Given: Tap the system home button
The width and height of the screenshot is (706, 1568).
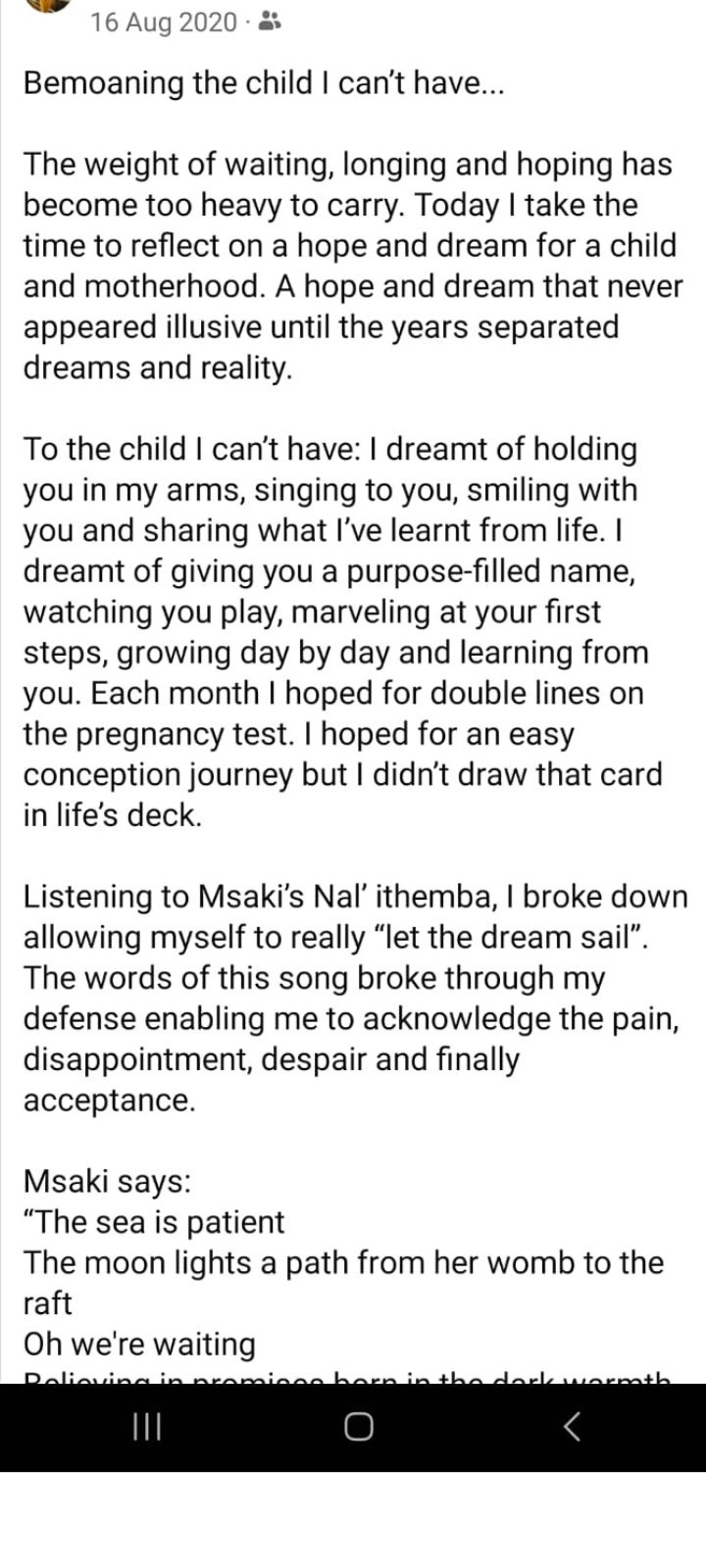Looking at the screenshot, I should [x=359, y=1427].
